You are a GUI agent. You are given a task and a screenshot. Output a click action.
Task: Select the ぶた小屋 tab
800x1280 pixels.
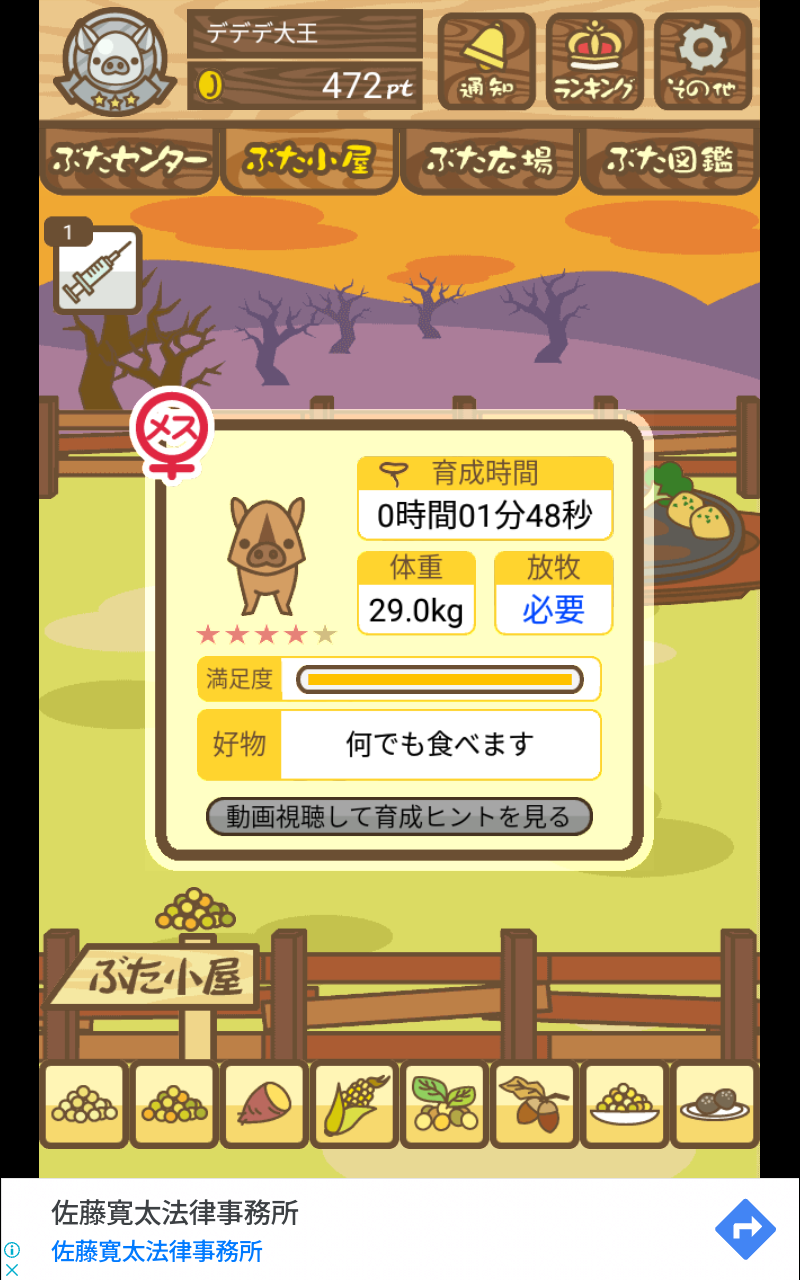click(309, 160)
